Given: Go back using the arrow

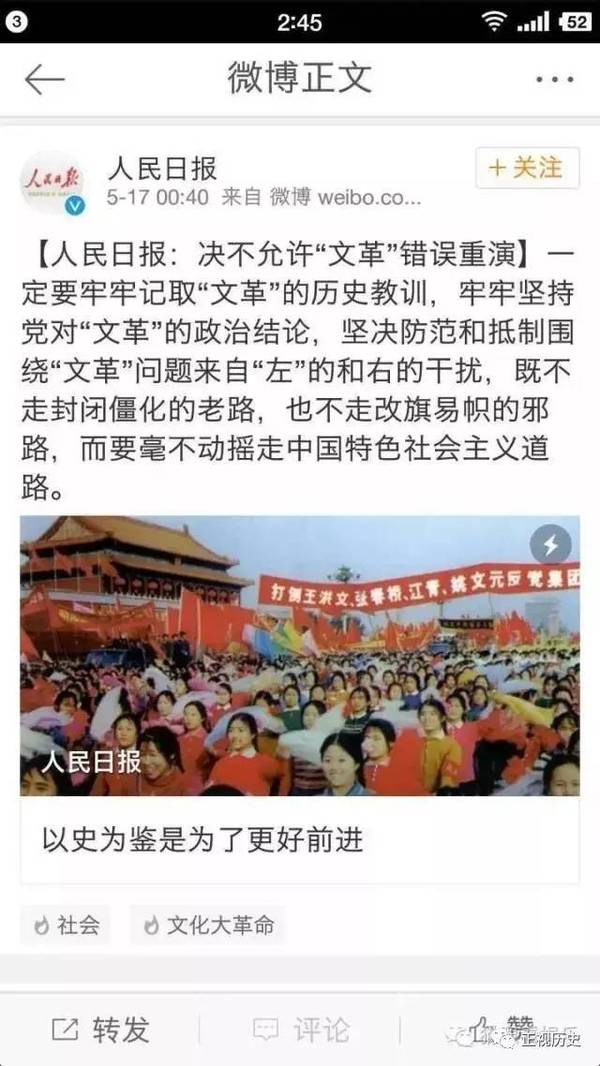Looking at the screenshot, I should (x=44, y=80).
